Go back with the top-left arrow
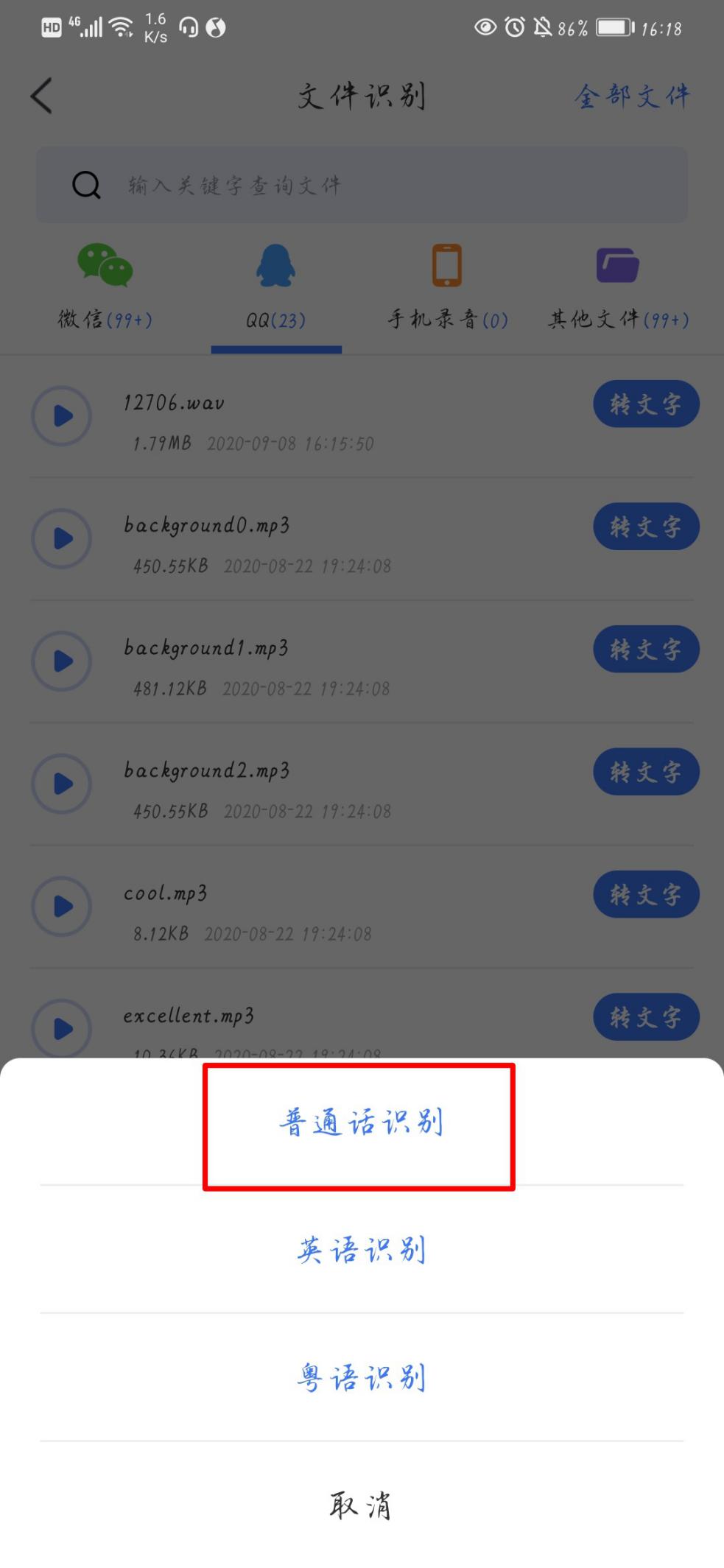 [x=41, y=96]
